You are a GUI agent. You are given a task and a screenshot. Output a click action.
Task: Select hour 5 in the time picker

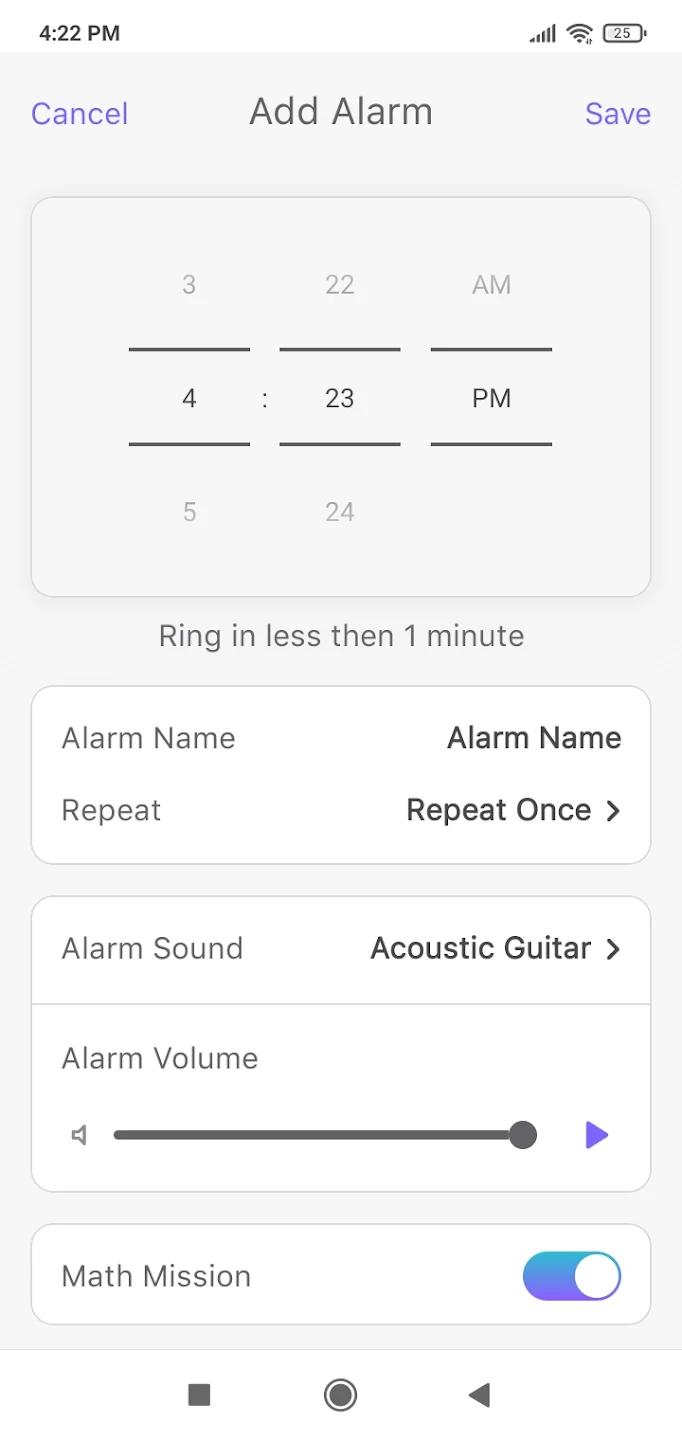point(189,512)
